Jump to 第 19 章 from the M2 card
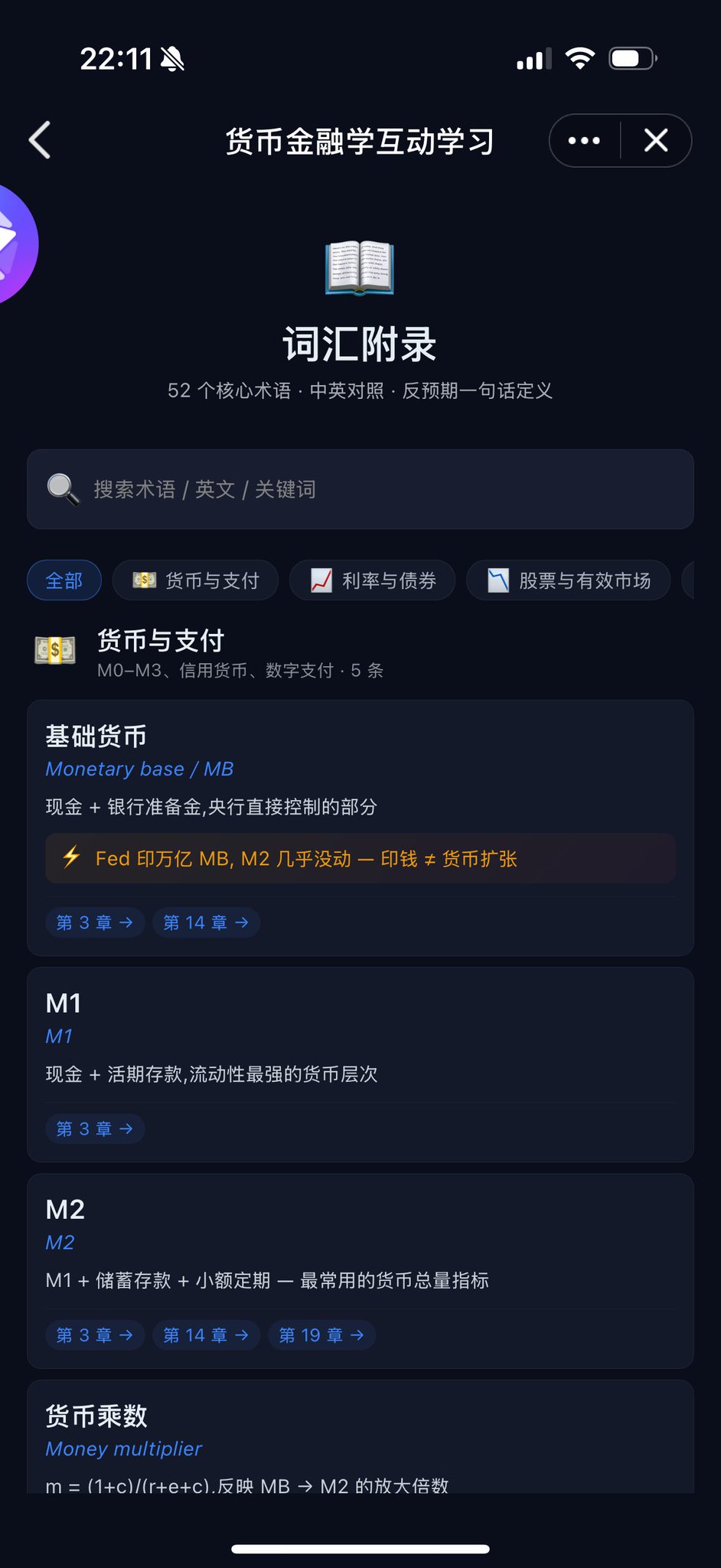The height and width of the screenshot is (1568, 721). [x=321, y=1335]
